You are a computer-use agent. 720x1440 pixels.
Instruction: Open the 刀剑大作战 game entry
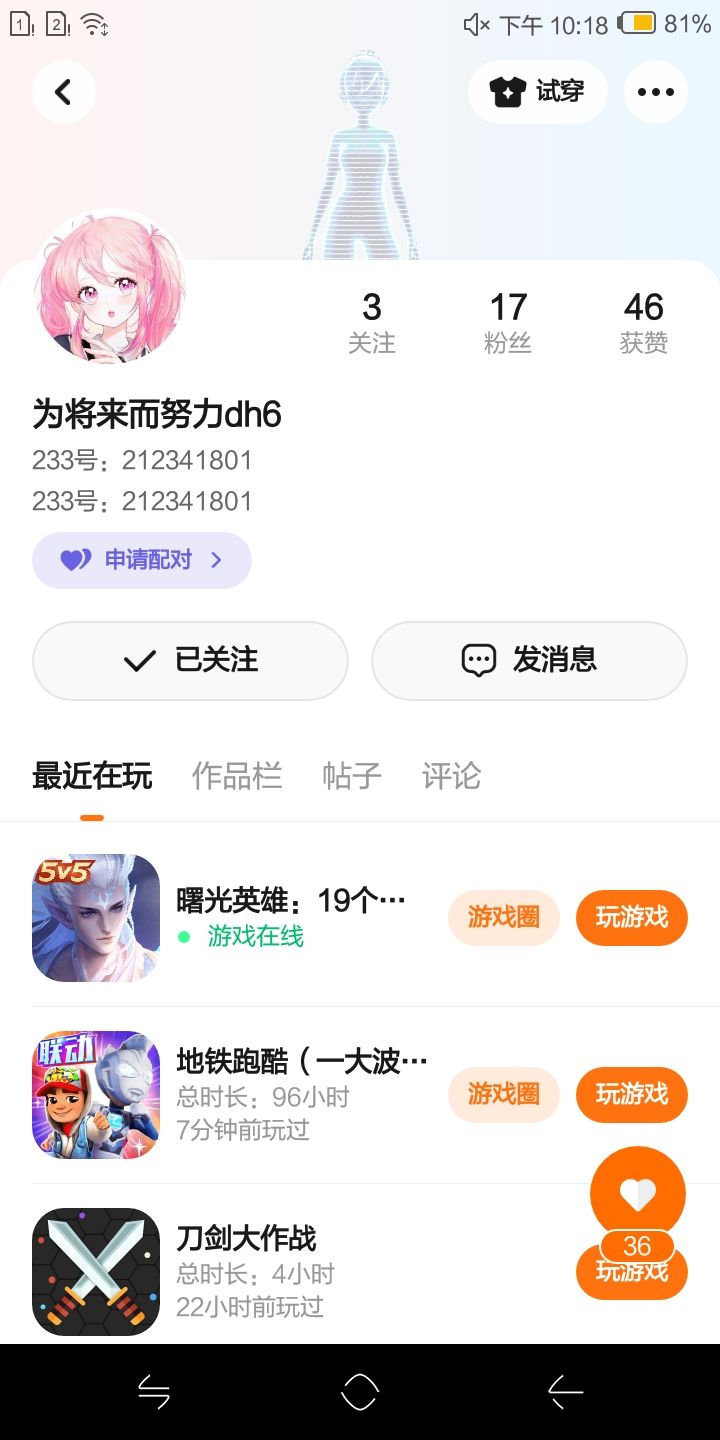pos(246,1240)
